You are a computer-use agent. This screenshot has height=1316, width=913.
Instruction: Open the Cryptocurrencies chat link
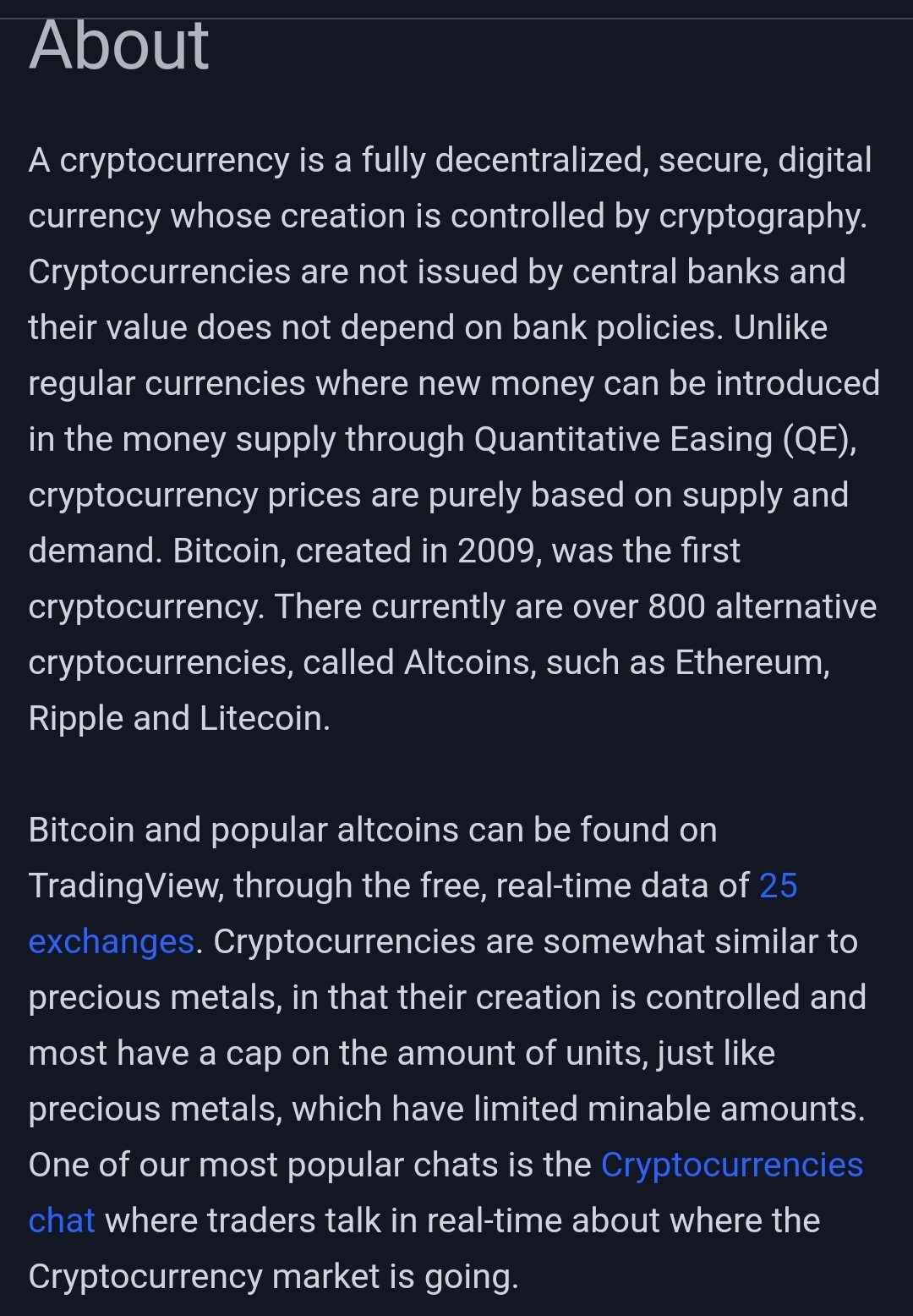coord(731,1165)
